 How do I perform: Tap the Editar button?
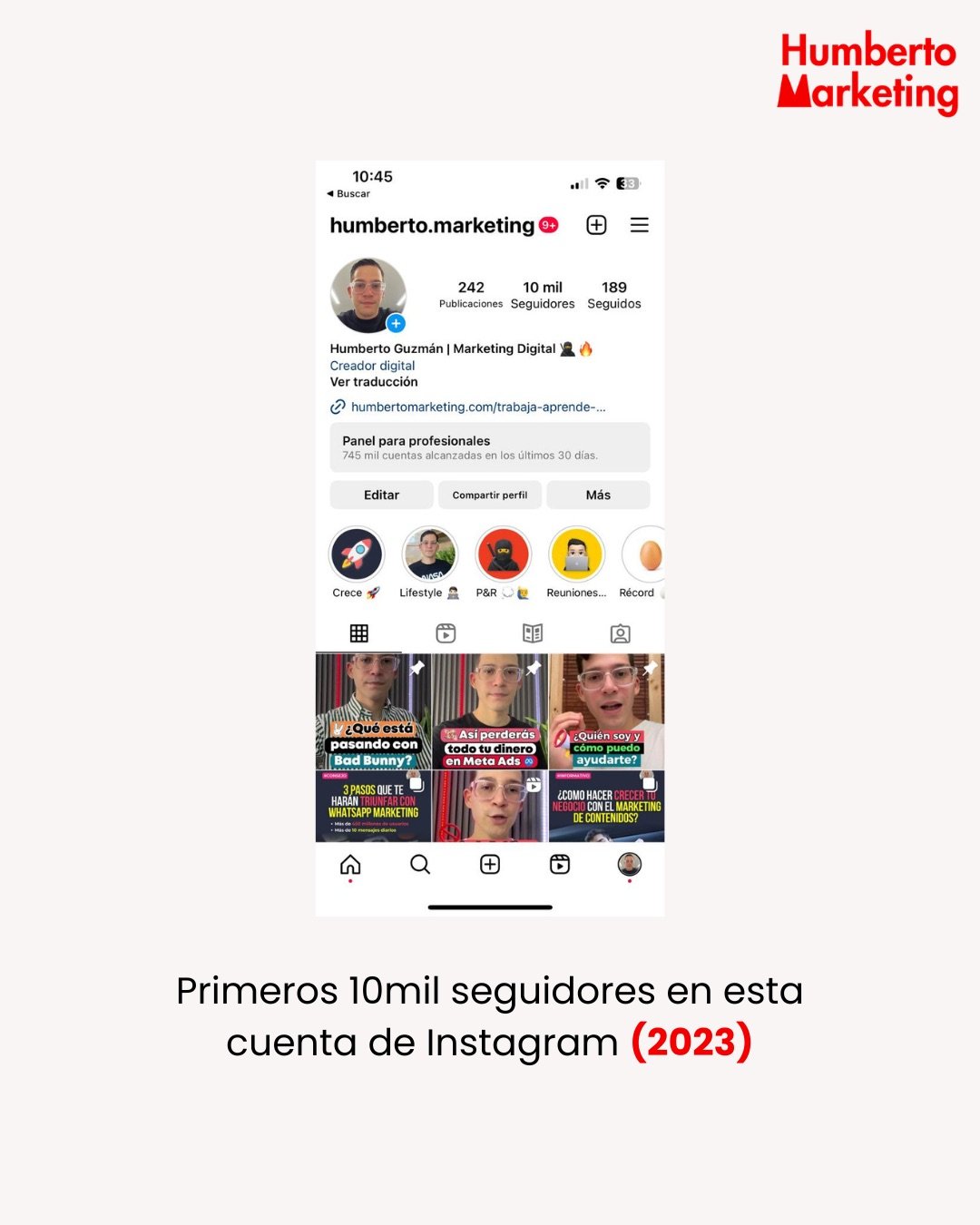381,495
